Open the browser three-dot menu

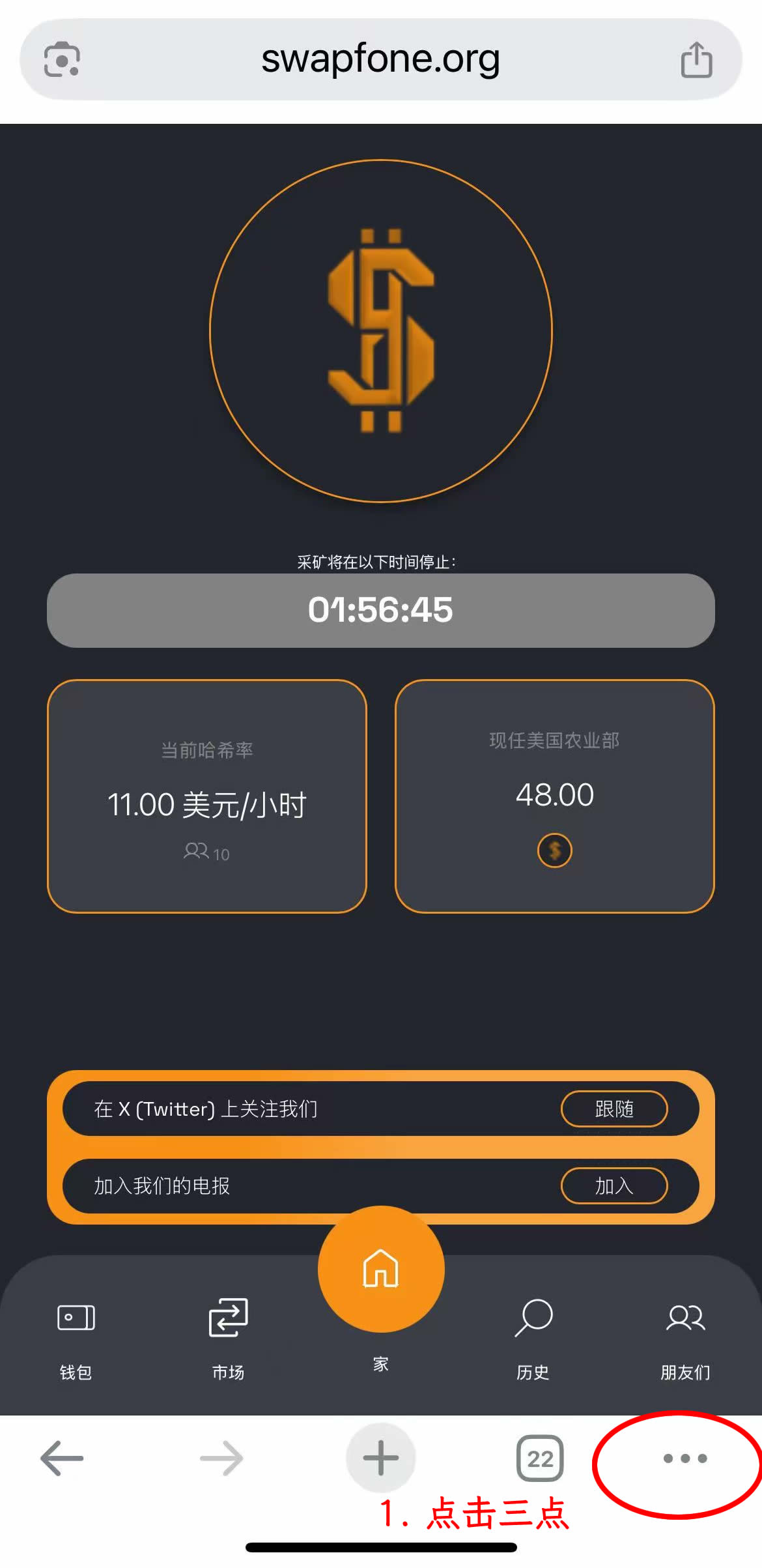click(x=684, y=1458)
